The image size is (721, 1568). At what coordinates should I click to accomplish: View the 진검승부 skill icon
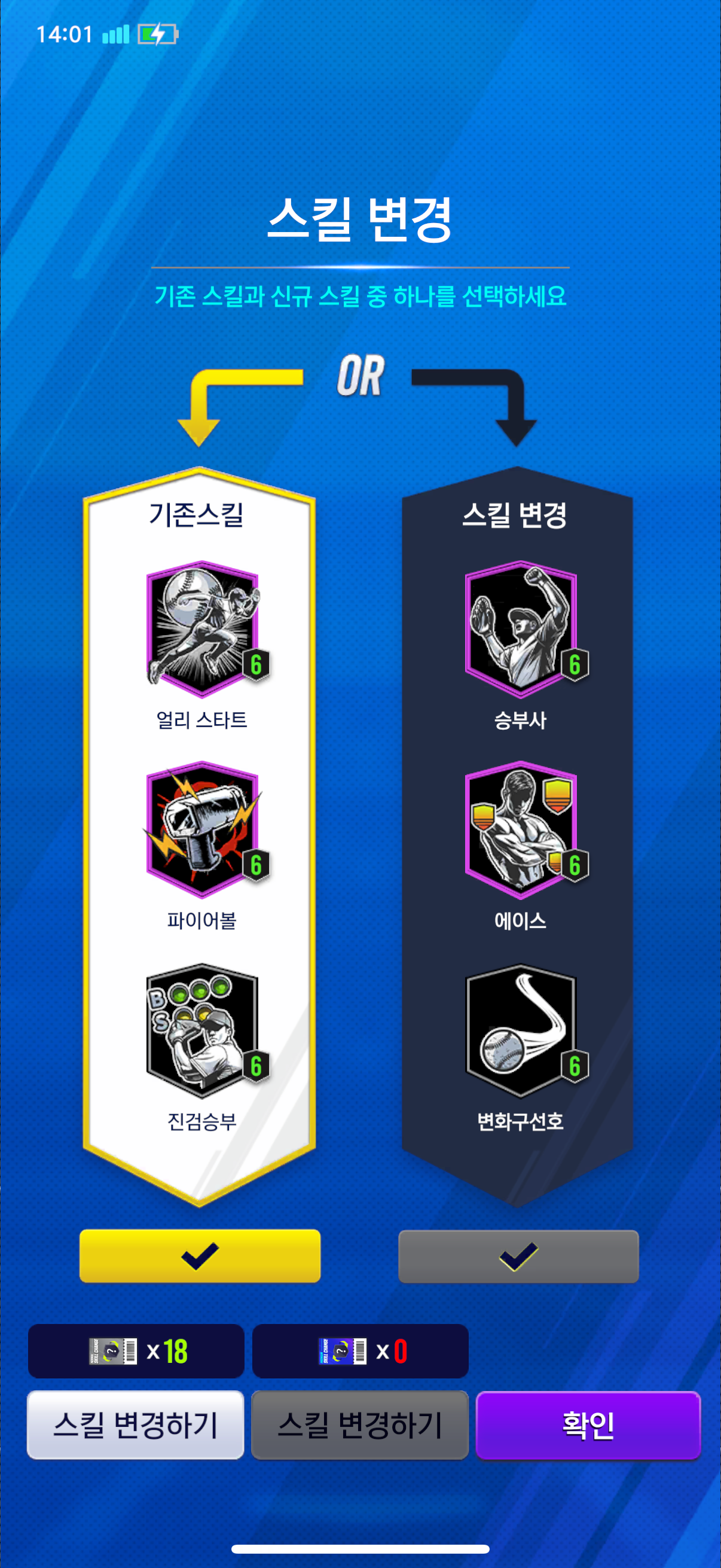pyautogui.click(x=203, y=1030)
